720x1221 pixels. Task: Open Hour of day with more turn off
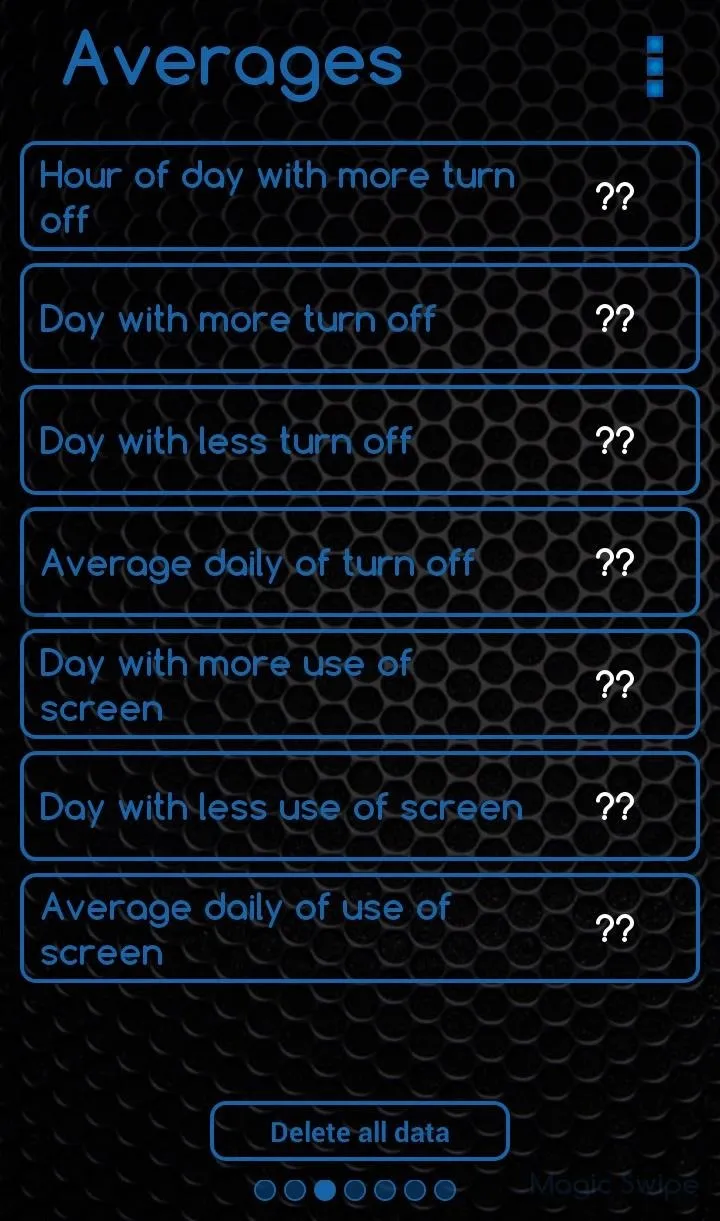[x=360, y=196]
